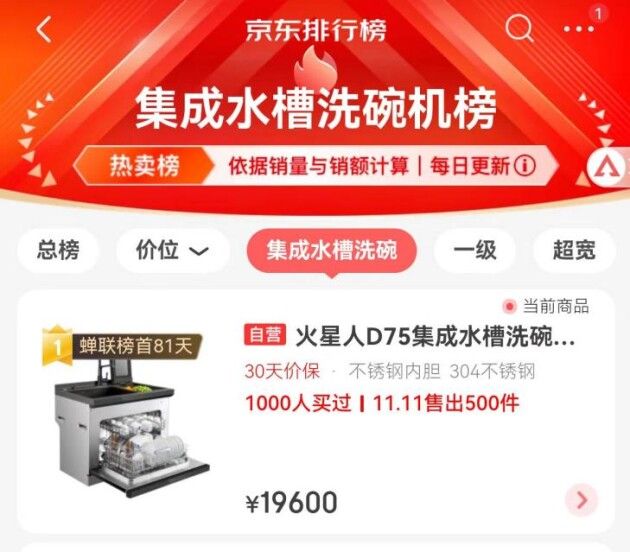The image size is (630, 552).
Task: Select the 集成水槽洗碗 category chip
Action: click(331, 250)
